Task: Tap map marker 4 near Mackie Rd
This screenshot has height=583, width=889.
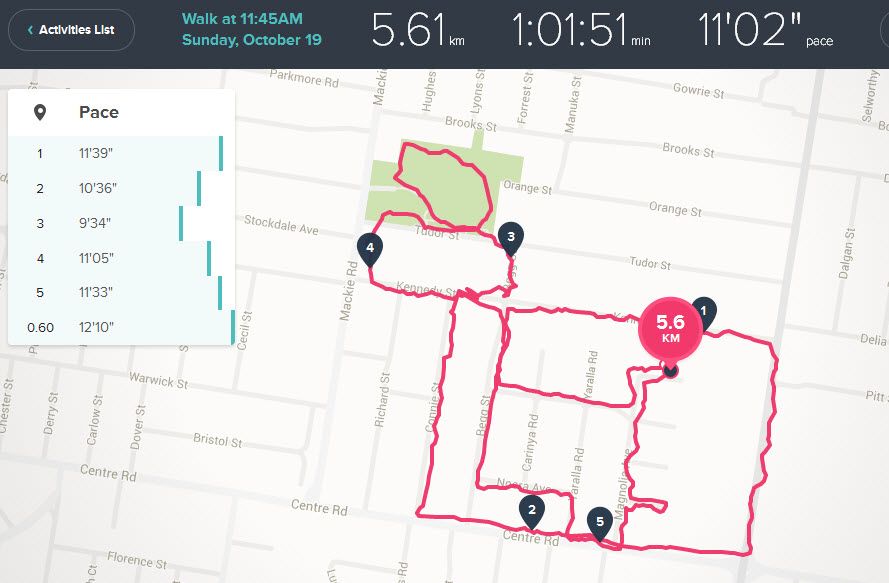Action: pos(370,246)
